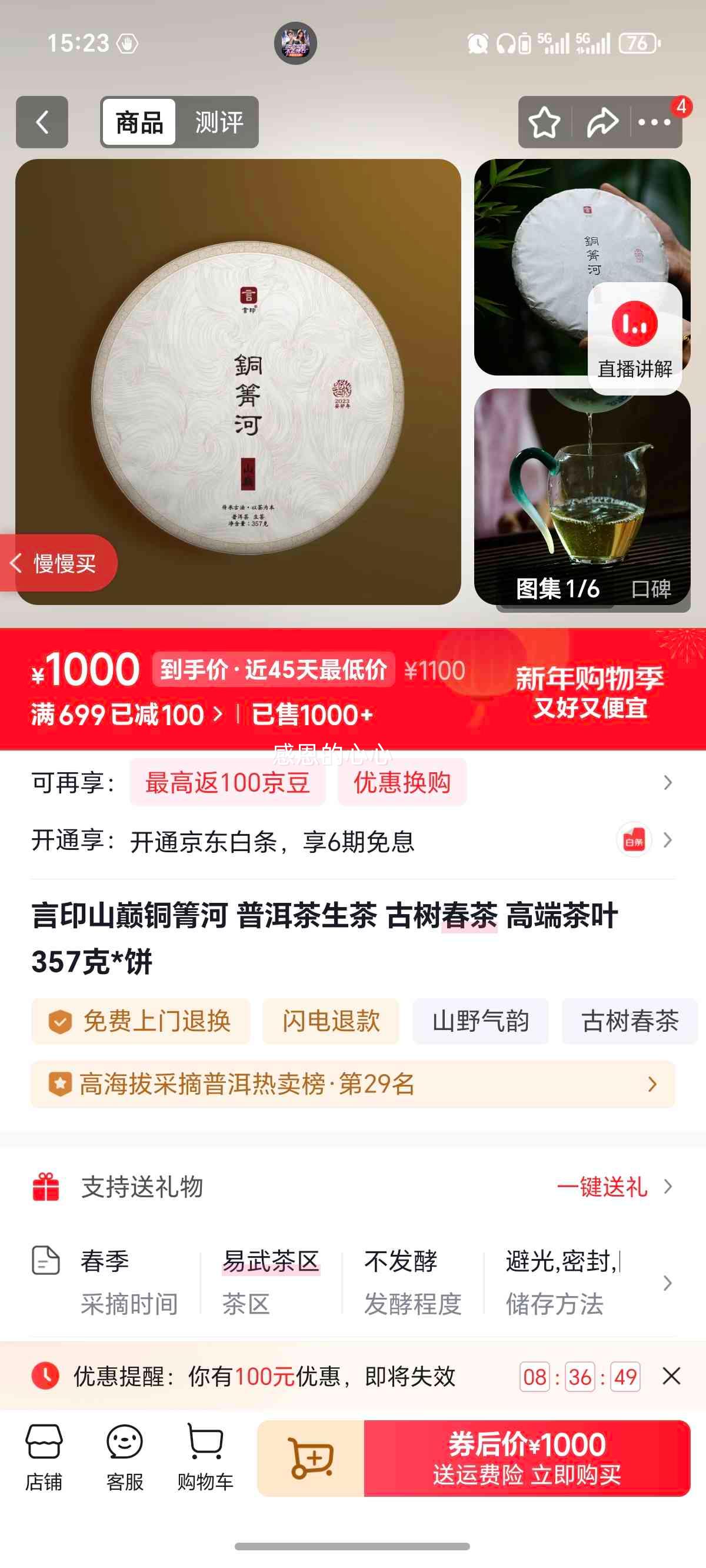Expand the product specifications row

667,1283
